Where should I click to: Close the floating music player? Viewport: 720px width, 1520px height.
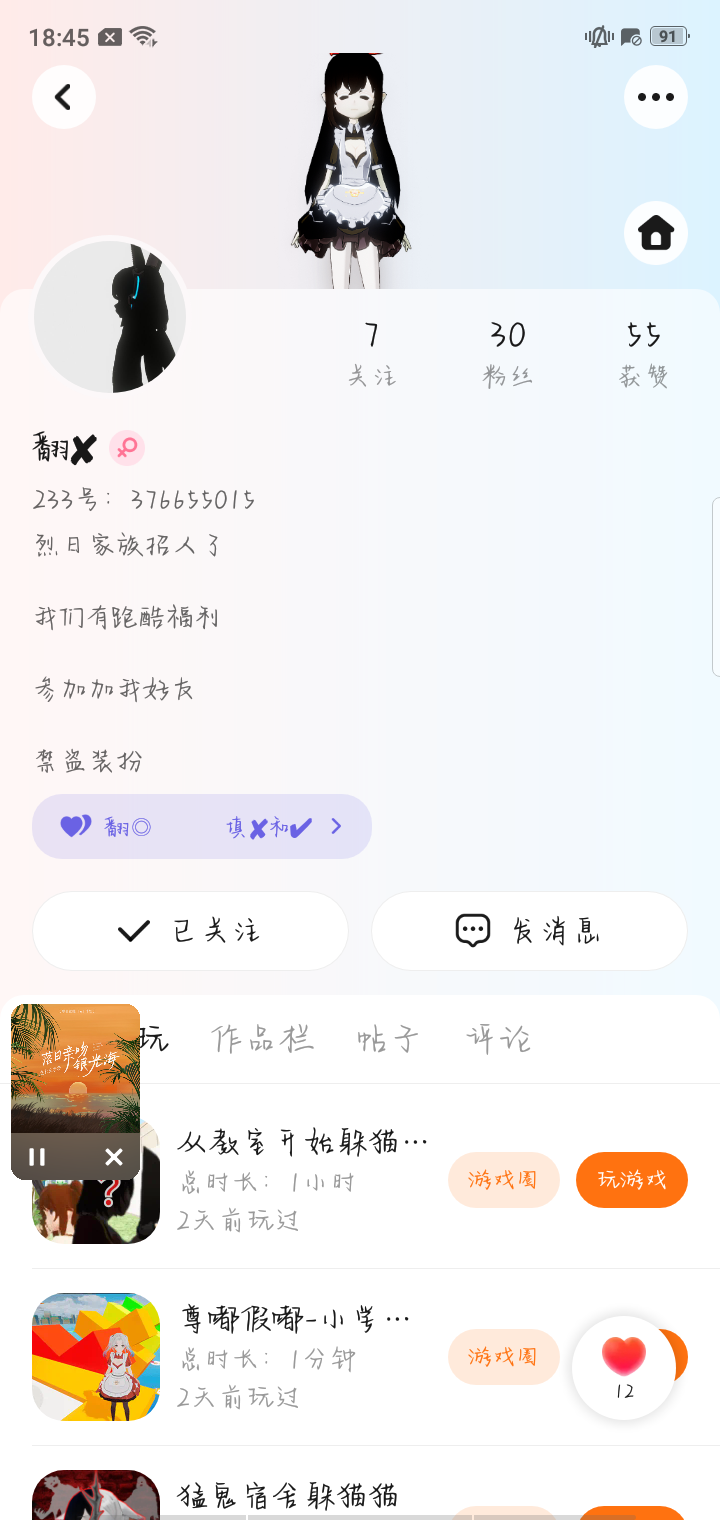(114, 1157)
